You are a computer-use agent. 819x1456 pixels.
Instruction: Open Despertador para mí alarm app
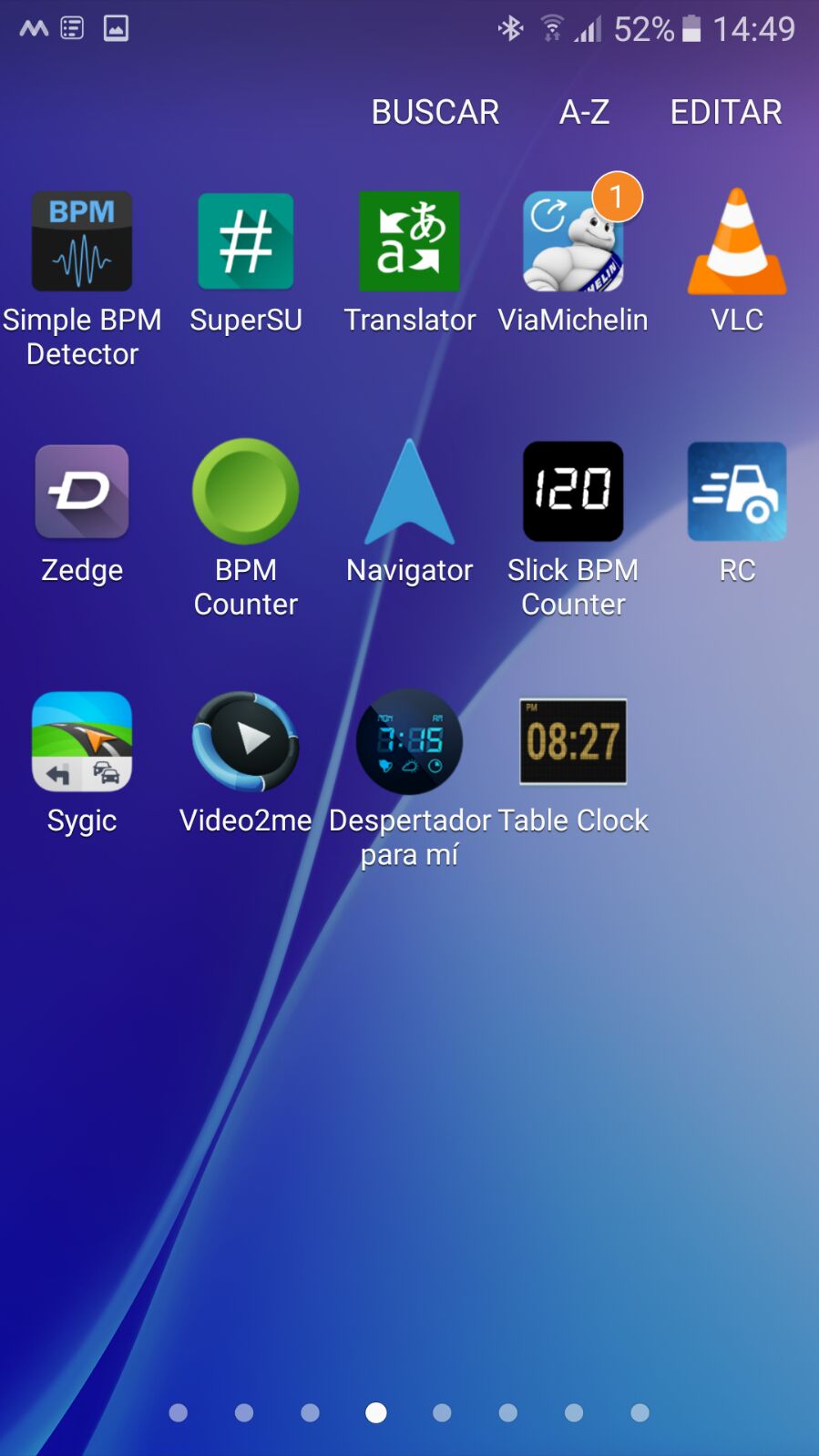point(409,742)
